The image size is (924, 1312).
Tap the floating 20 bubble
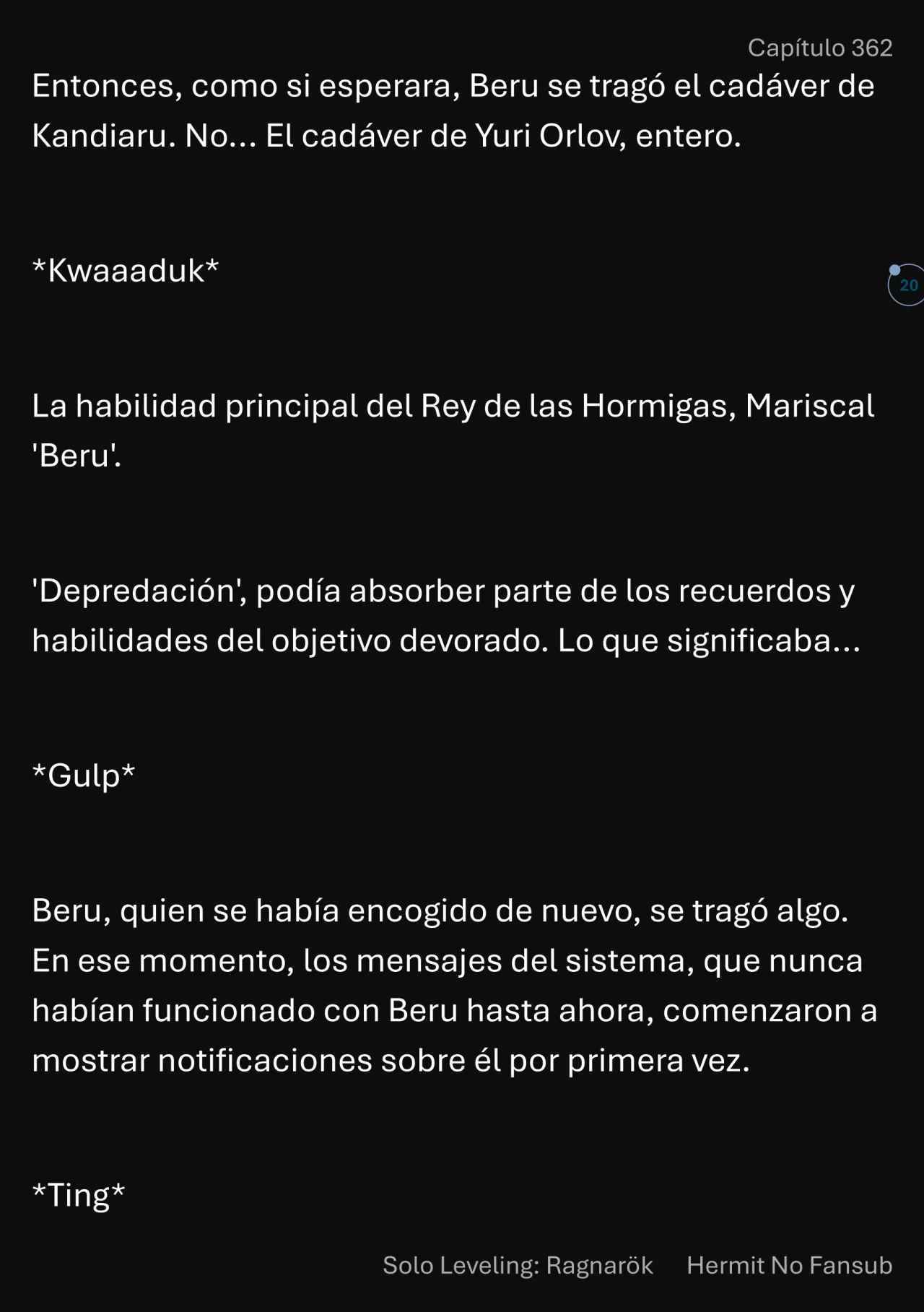(x=907, y=285)
